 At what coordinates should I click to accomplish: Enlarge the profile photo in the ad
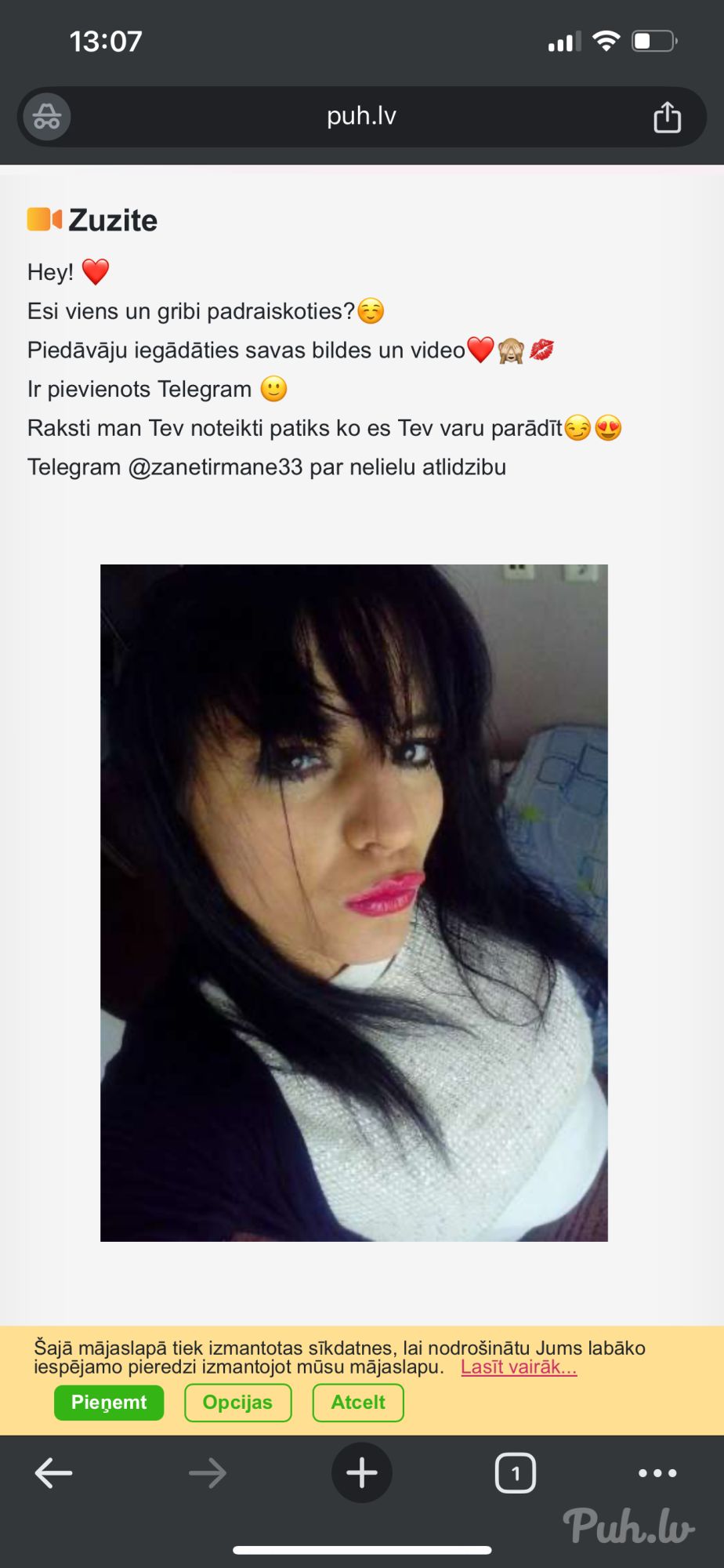pos(354,902)
